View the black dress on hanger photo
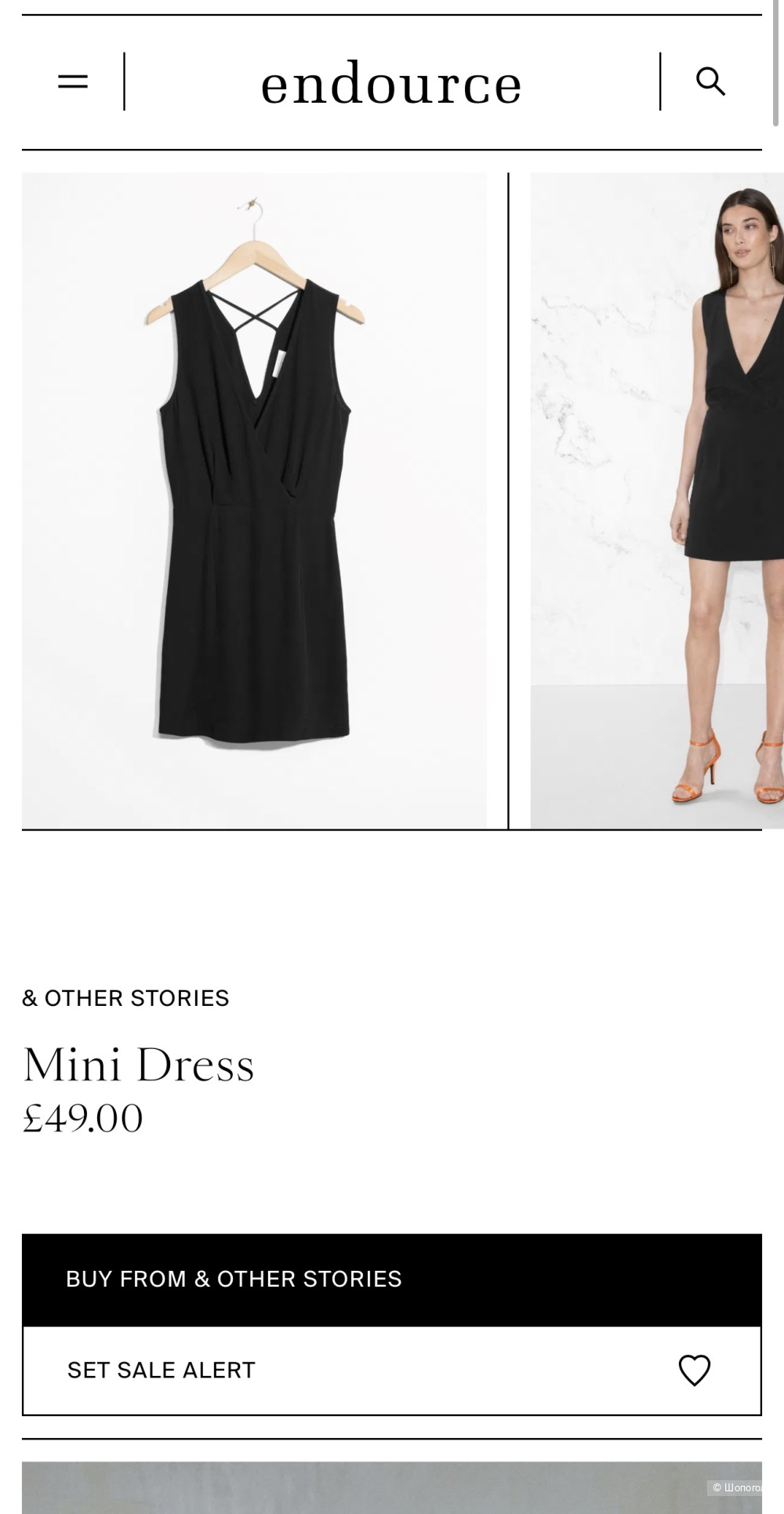The image size is (784, 1514). 254,500
